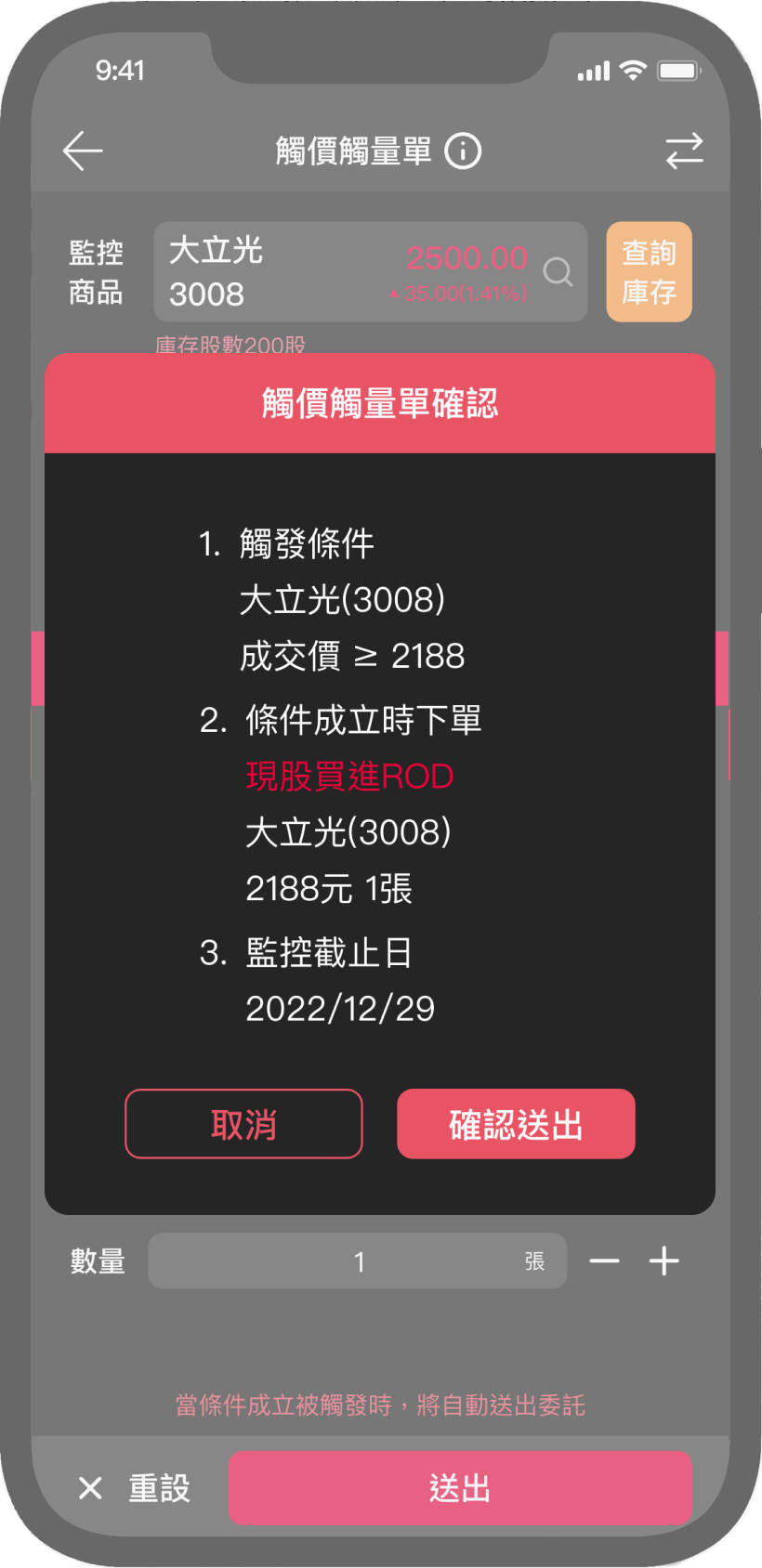
Task: Reset the form with 重設
Action: [135, 1488]
